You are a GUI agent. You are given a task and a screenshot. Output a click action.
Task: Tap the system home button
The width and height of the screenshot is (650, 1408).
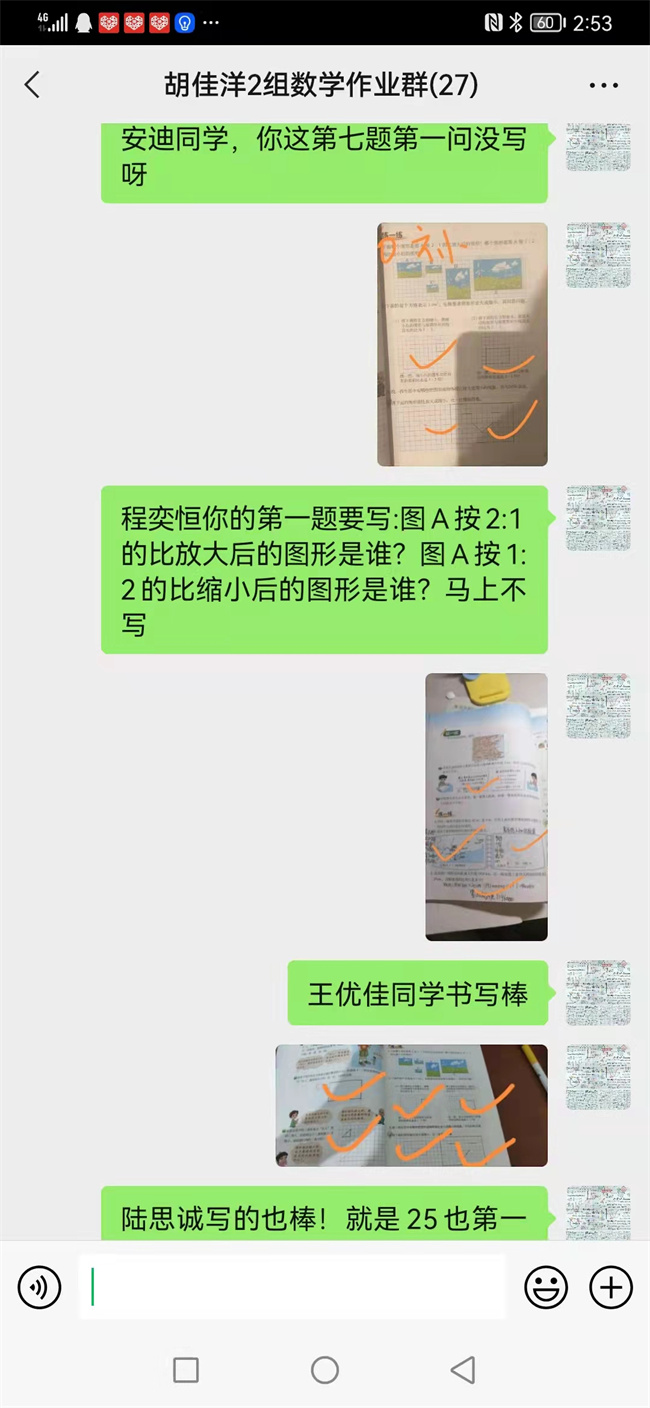tap(325, 1370)
